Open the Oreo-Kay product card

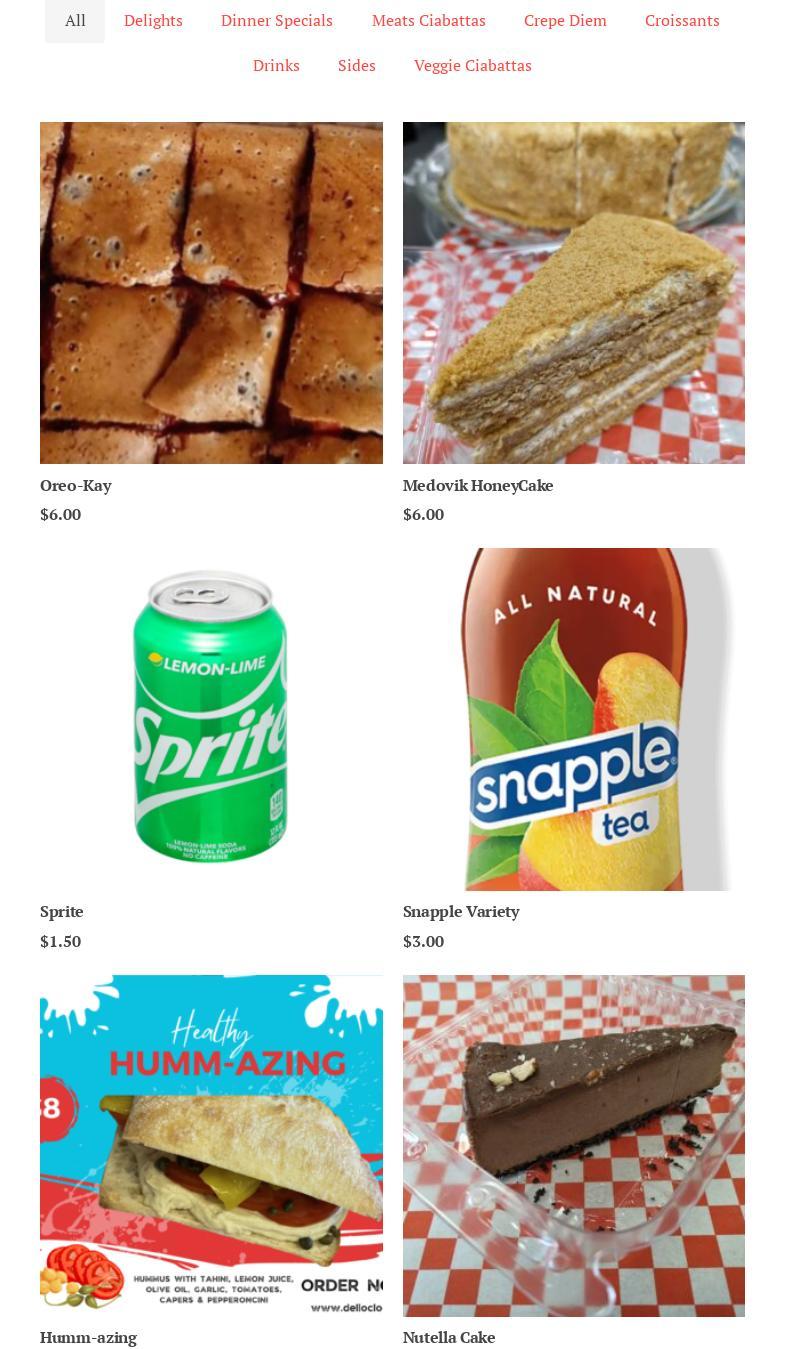coord(211,323)
